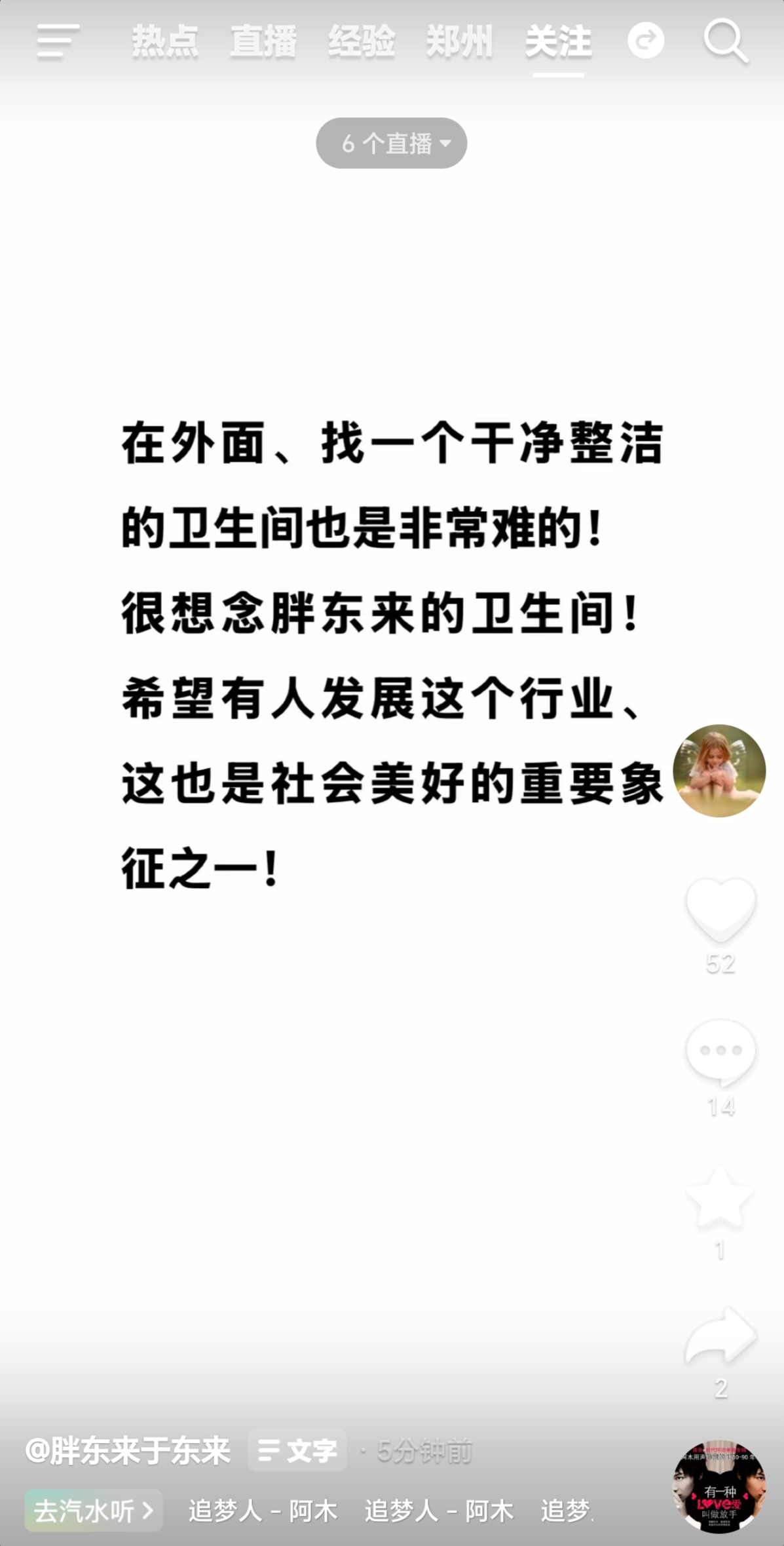Open the side menu button

[58, 41]
